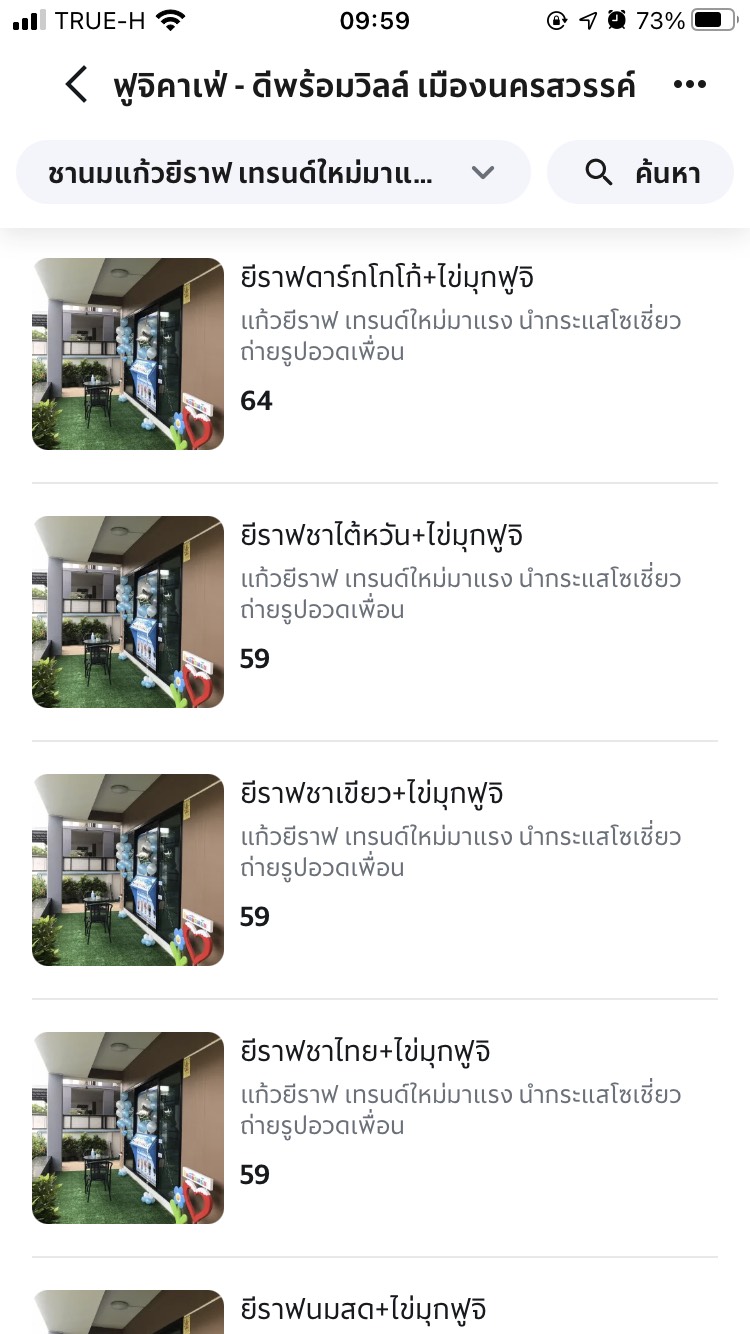Go back from the ฟูจิคาเฟ่ store page

pos(76,85)
